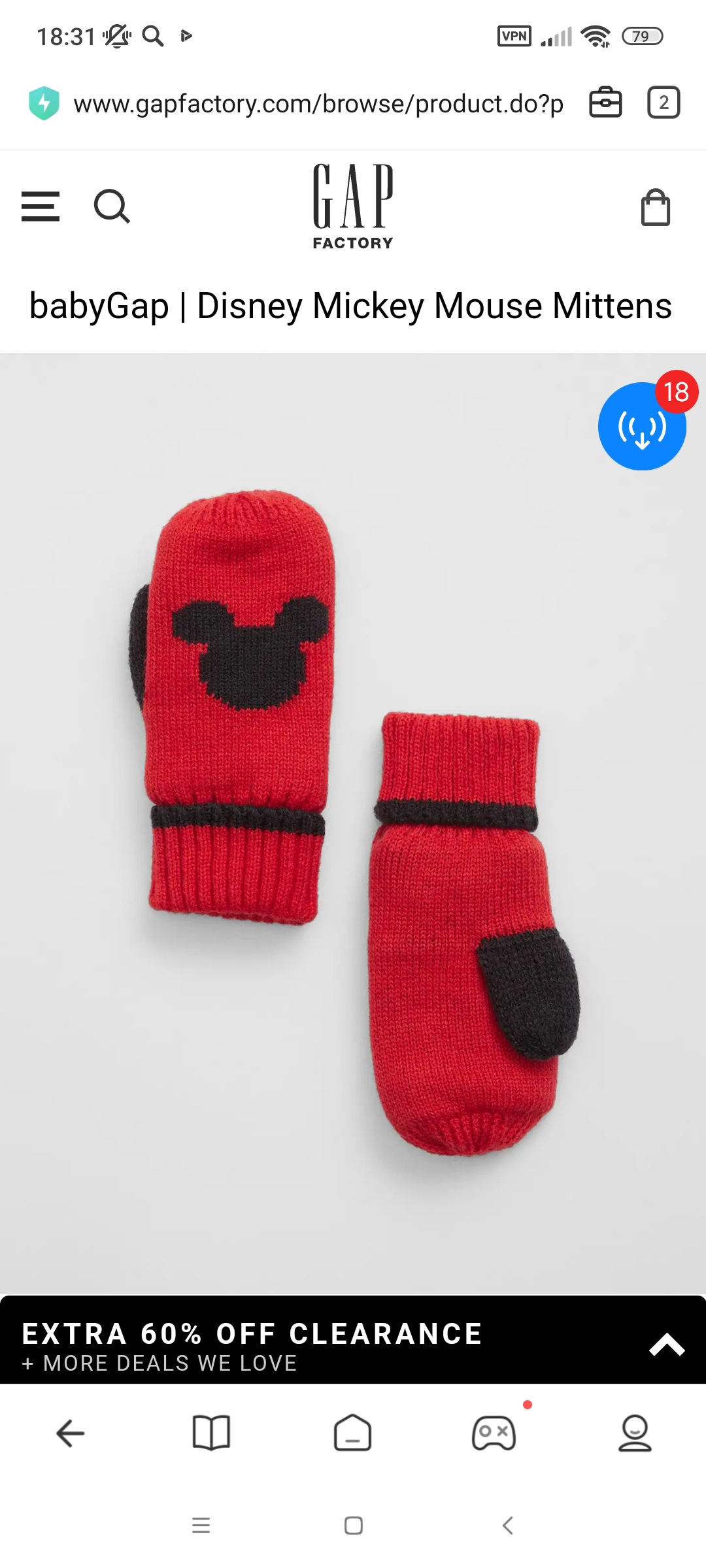
Task: Tap the URL address bar
Action: pos(318,104)
